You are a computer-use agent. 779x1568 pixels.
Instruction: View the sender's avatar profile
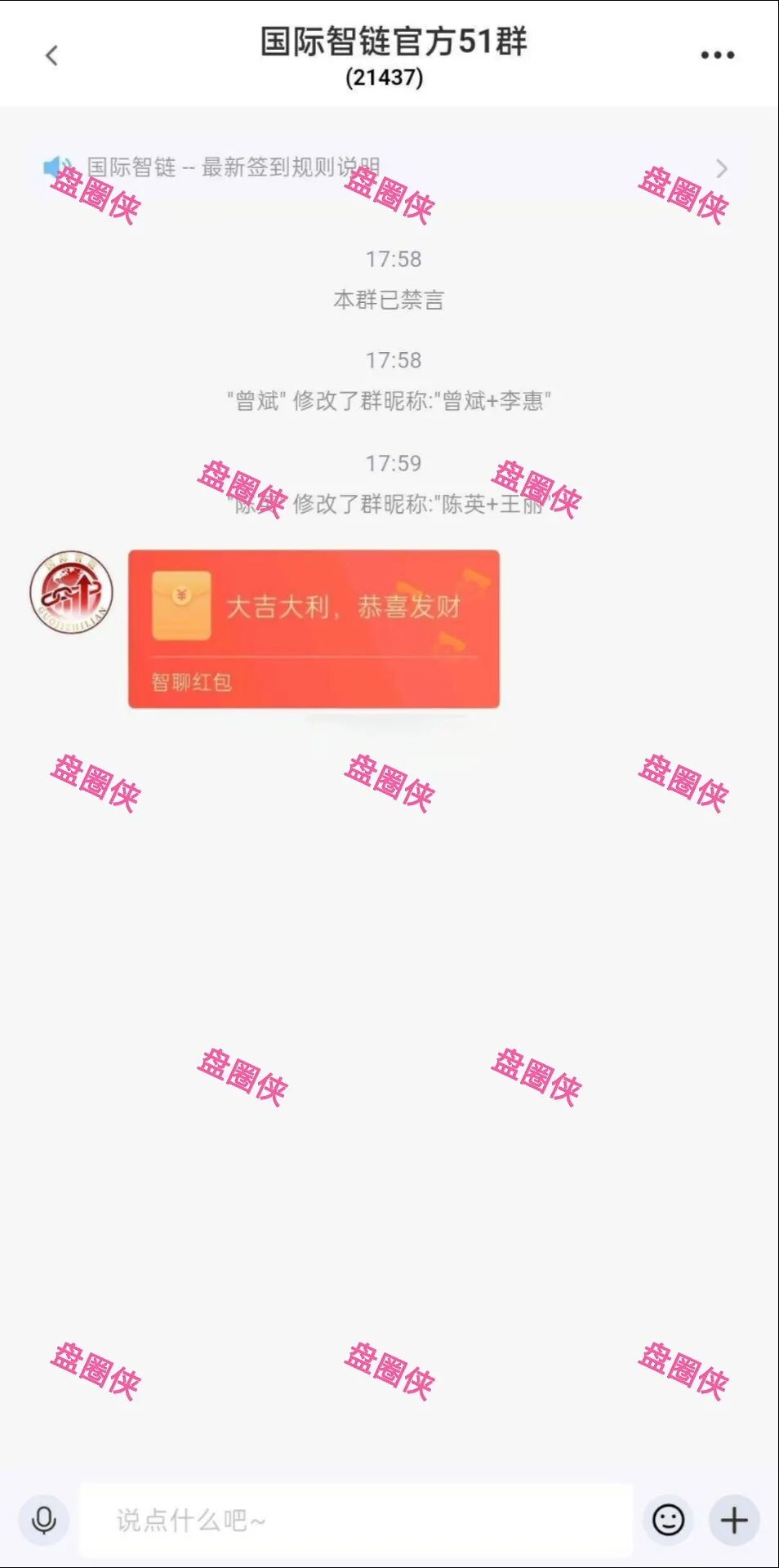[71, 592]
